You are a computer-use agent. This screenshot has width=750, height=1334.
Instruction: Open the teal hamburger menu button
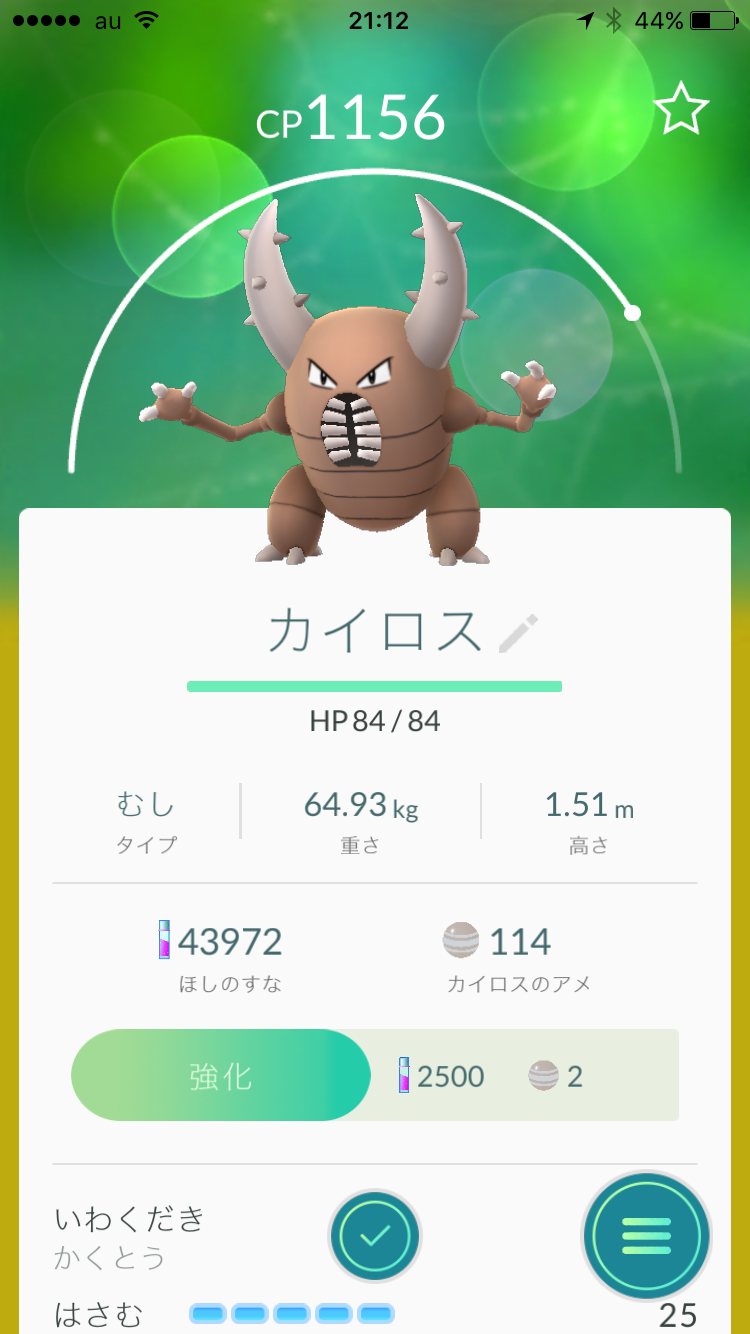pyautogui.click(x=646, y=1236)
